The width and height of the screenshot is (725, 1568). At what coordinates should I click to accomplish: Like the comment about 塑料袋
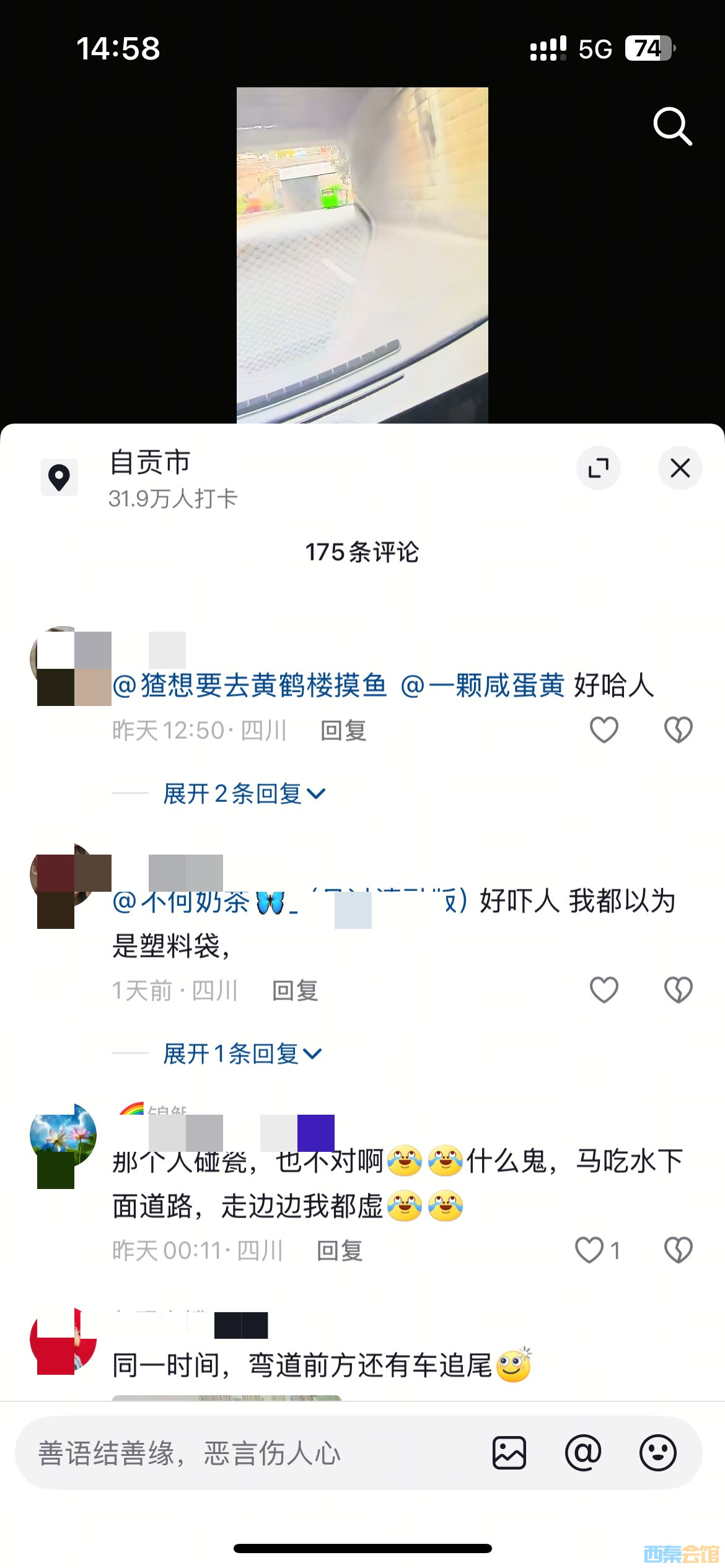(604, 990)
